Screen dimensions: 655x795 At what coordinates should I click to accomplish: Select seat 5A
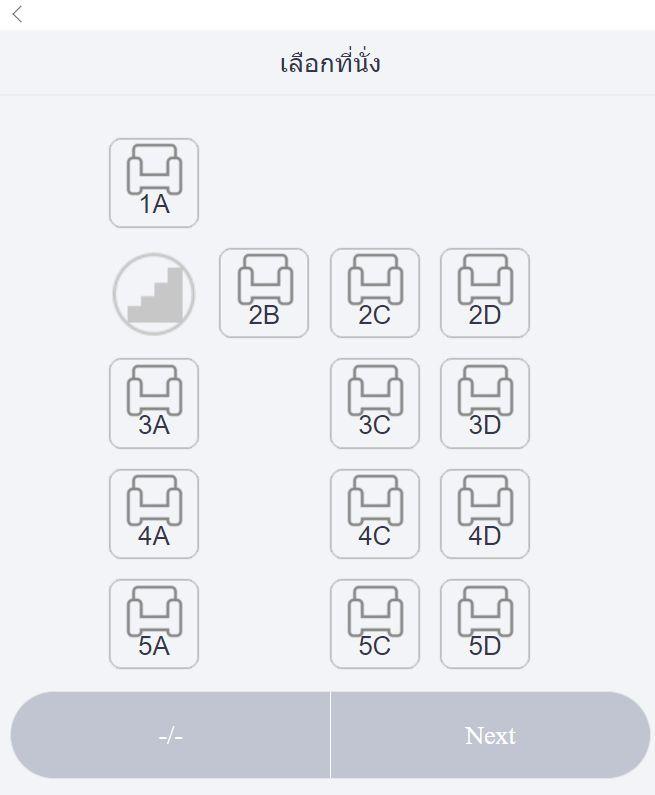click(154, 624)
